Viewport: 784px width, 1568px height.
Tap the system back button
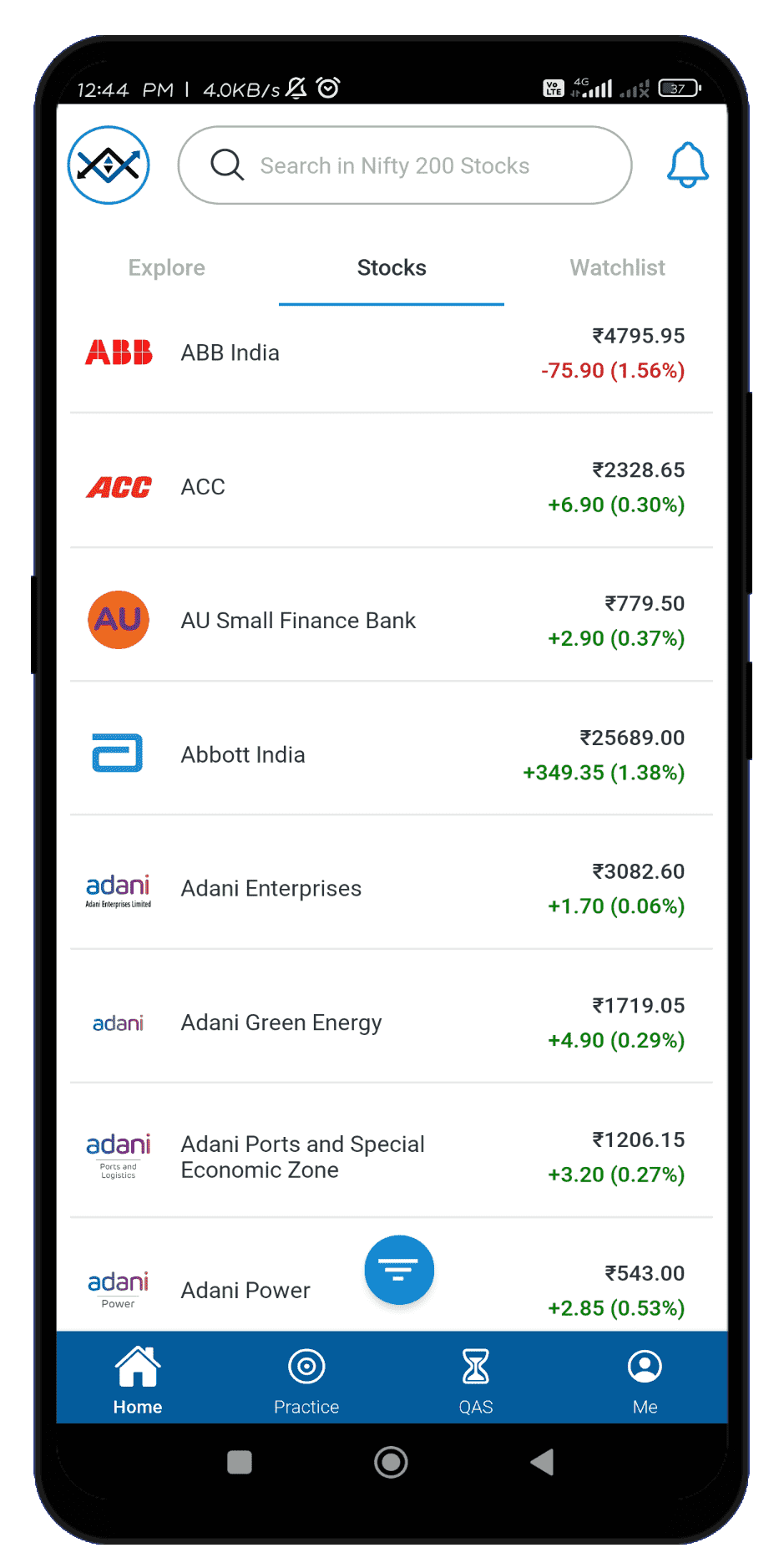click(x=543, y=1462)
